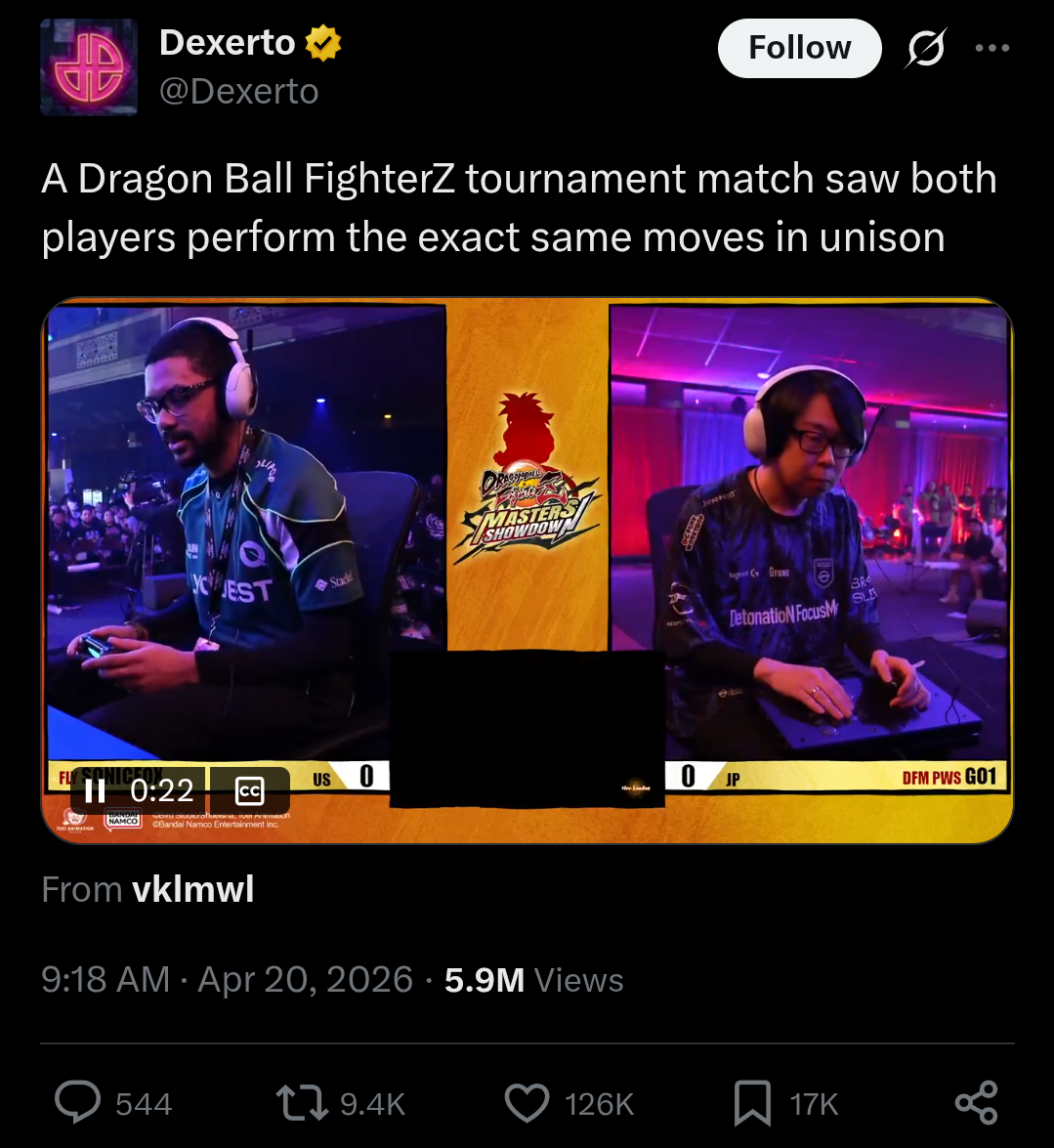Bookmark this post
Viewport: 1054px width, 1148px height.
coord(752,1103)
